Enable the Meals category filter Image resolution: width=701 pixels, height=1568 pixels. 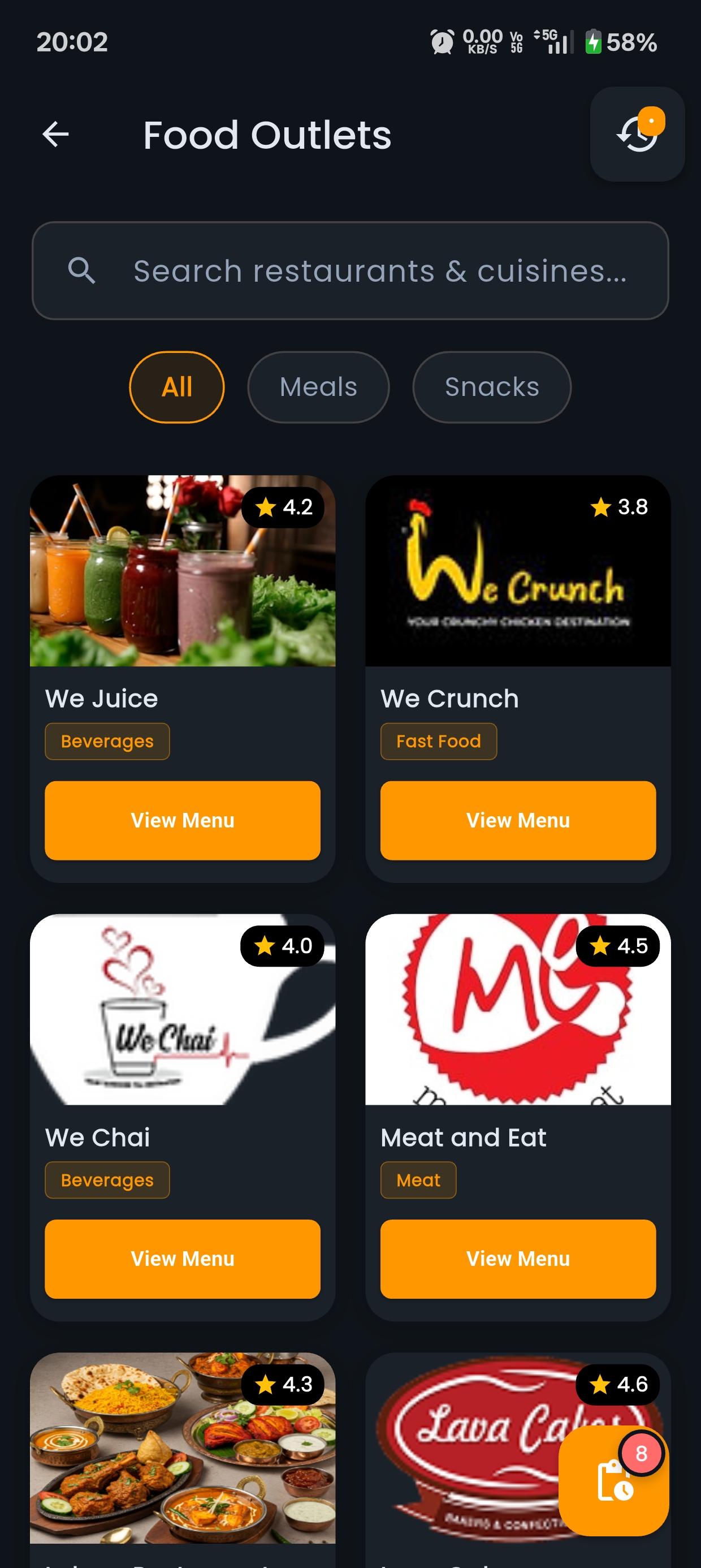(318, 386)
